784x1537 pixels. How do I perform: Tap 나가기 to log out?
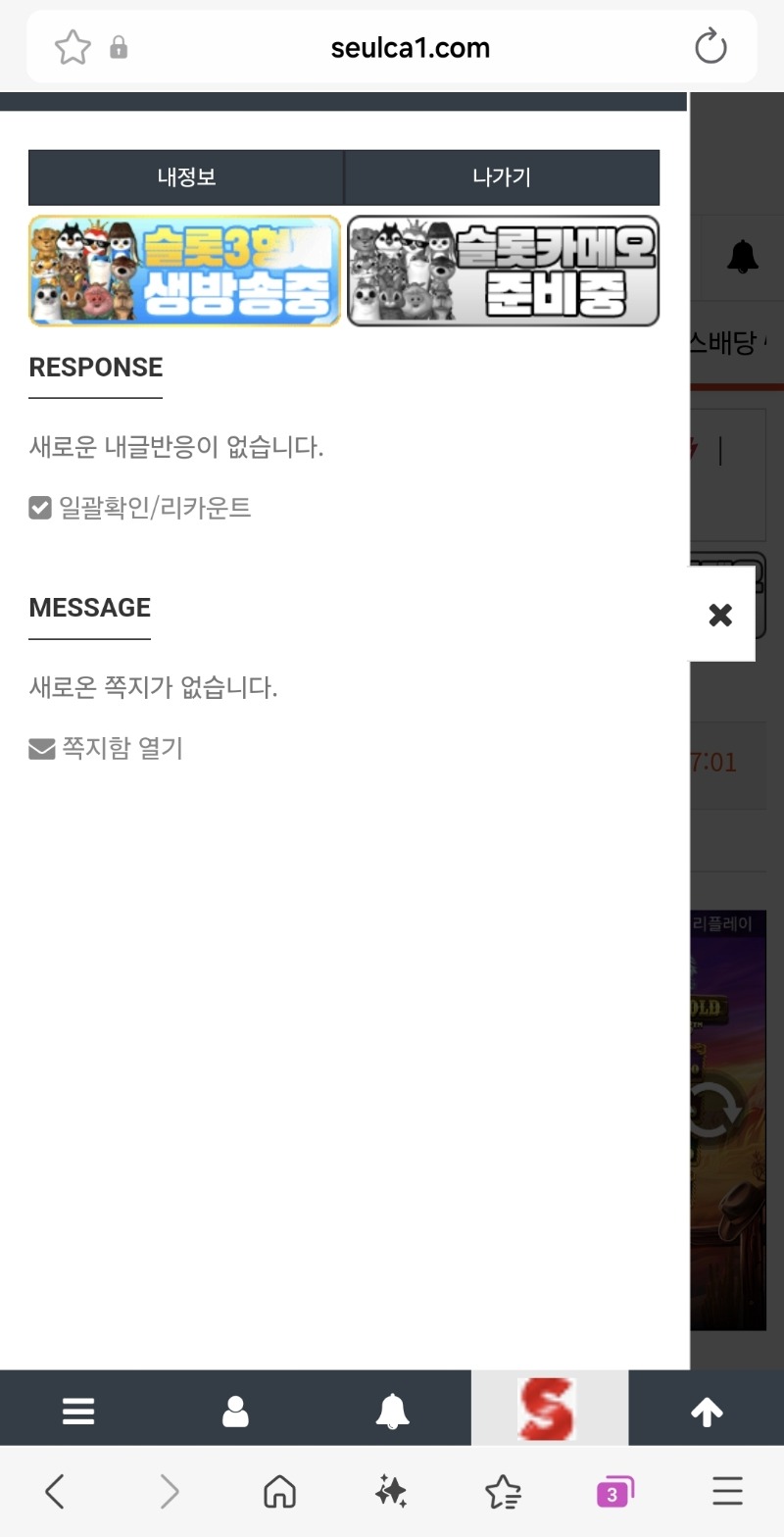pos(502,177)
